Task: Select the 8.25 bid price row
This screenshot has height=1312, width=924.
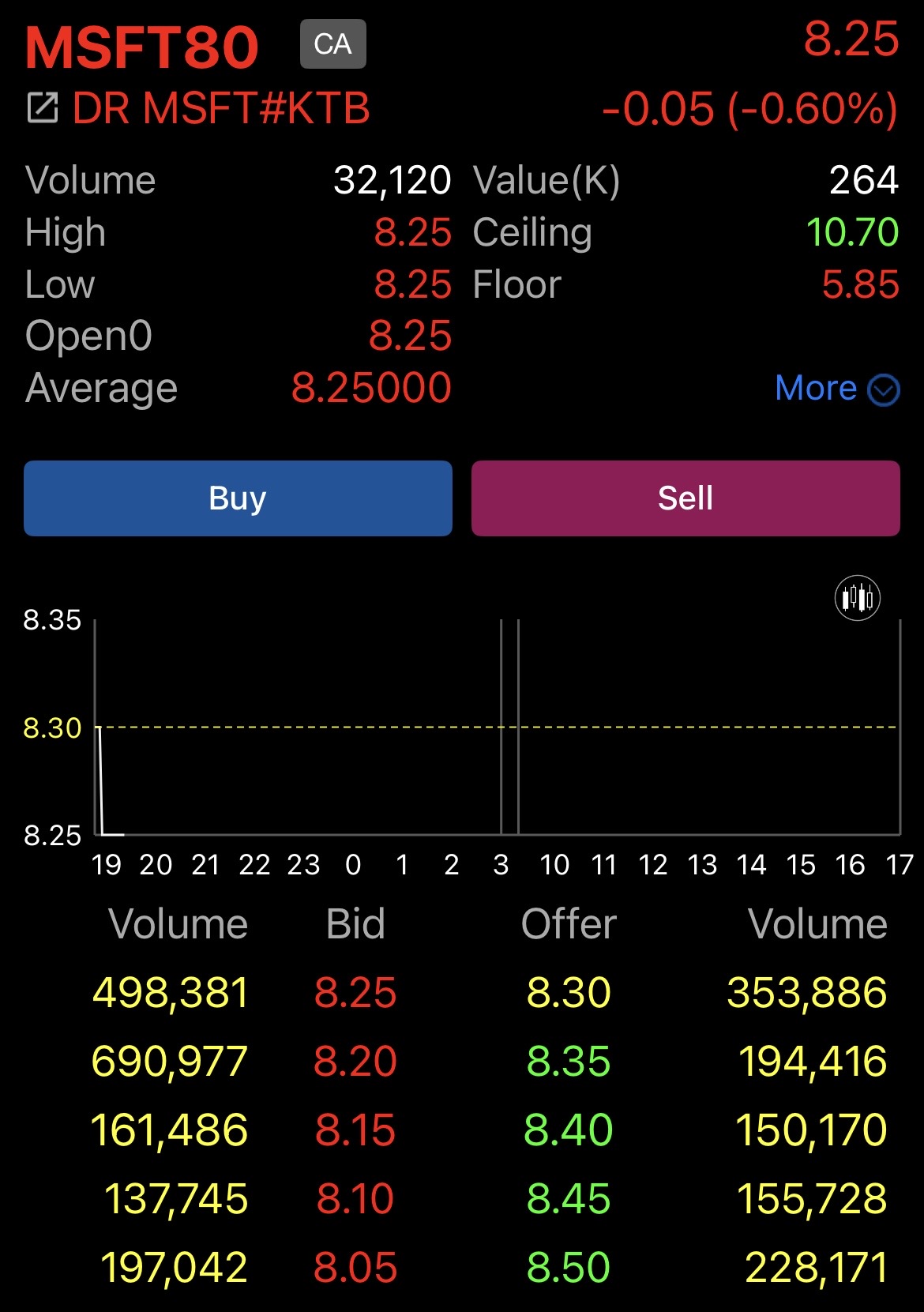Action: (355, 993)
